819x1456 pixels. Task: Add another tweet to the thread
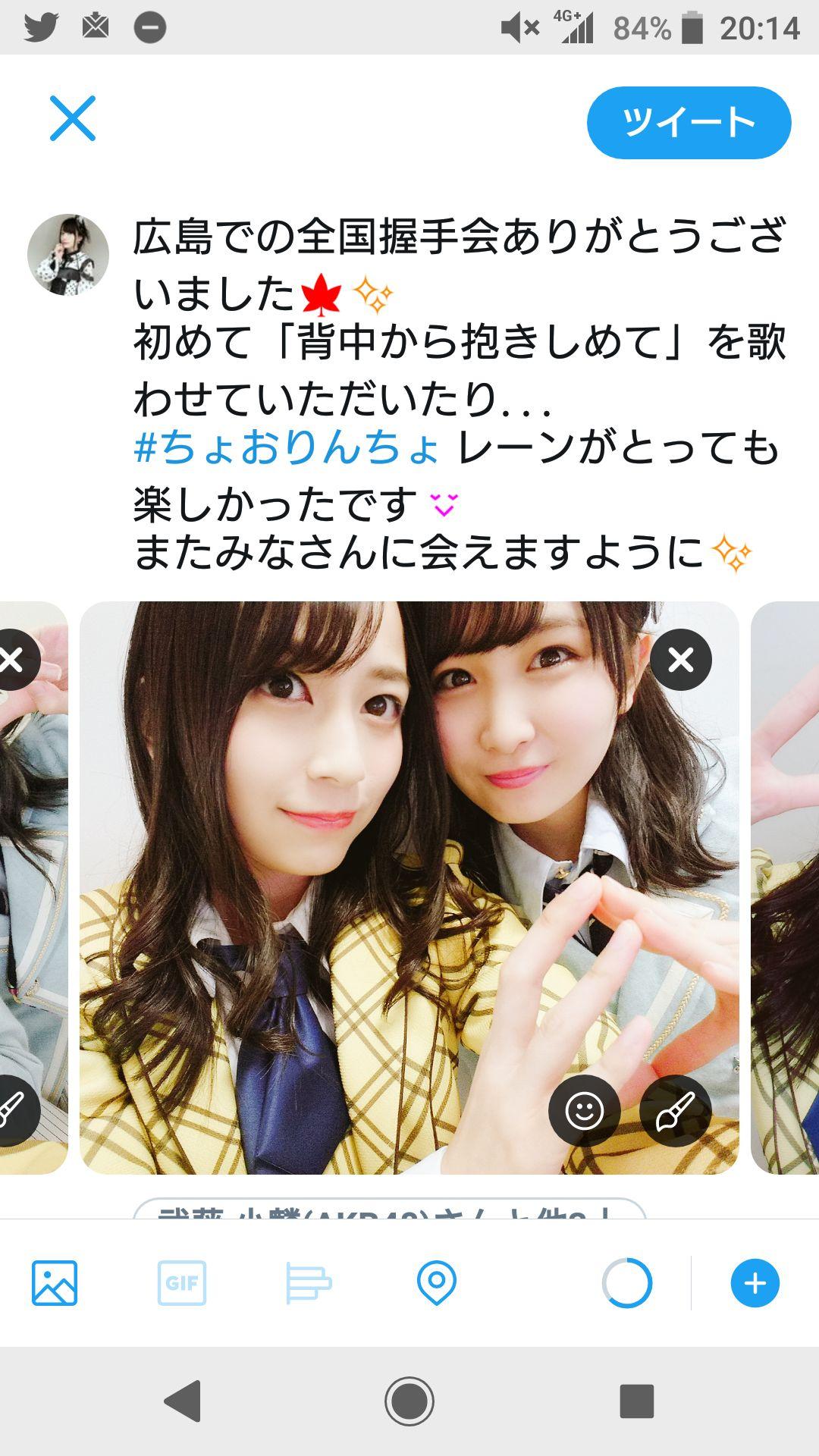(x=755, y=1283)
